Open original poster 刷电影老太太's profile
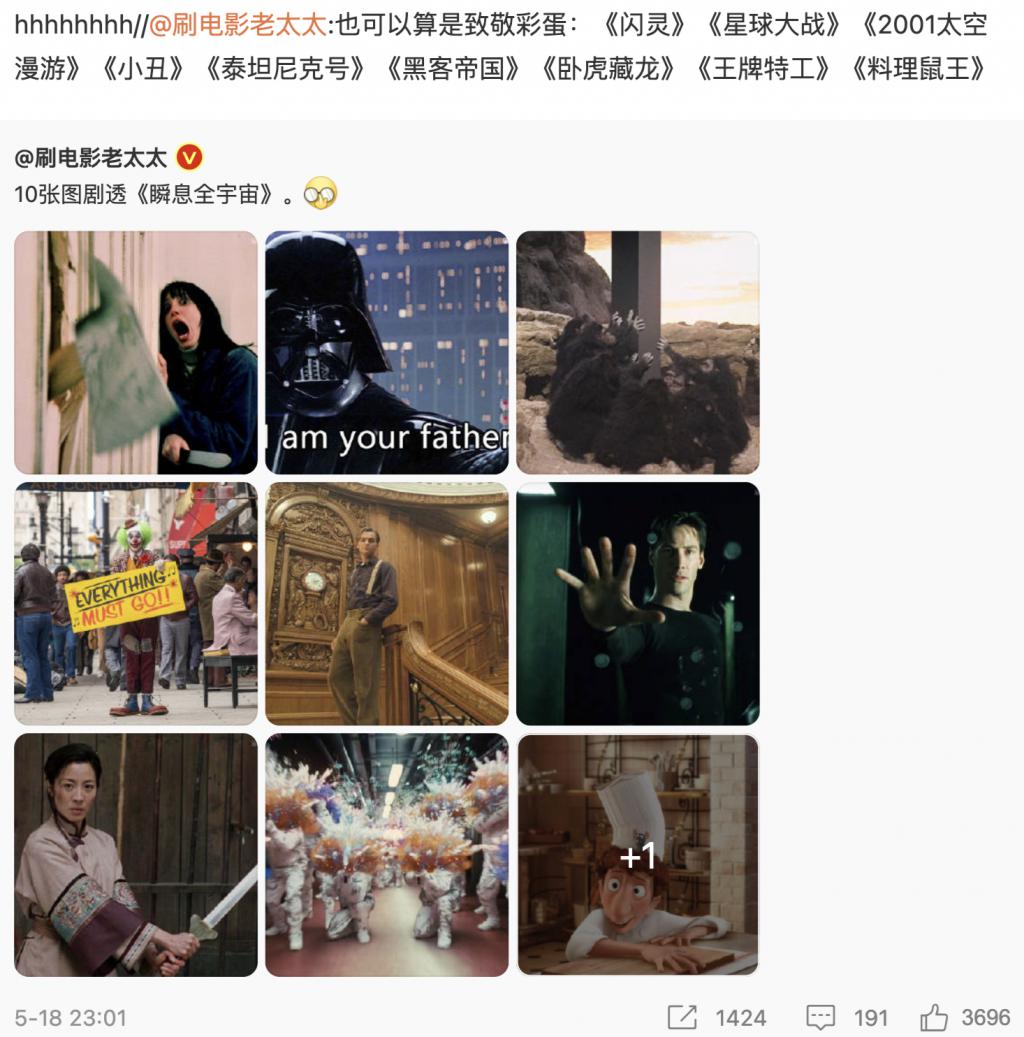The height and width of the screenshot is (1037, 1024). [x=91, y=157]
